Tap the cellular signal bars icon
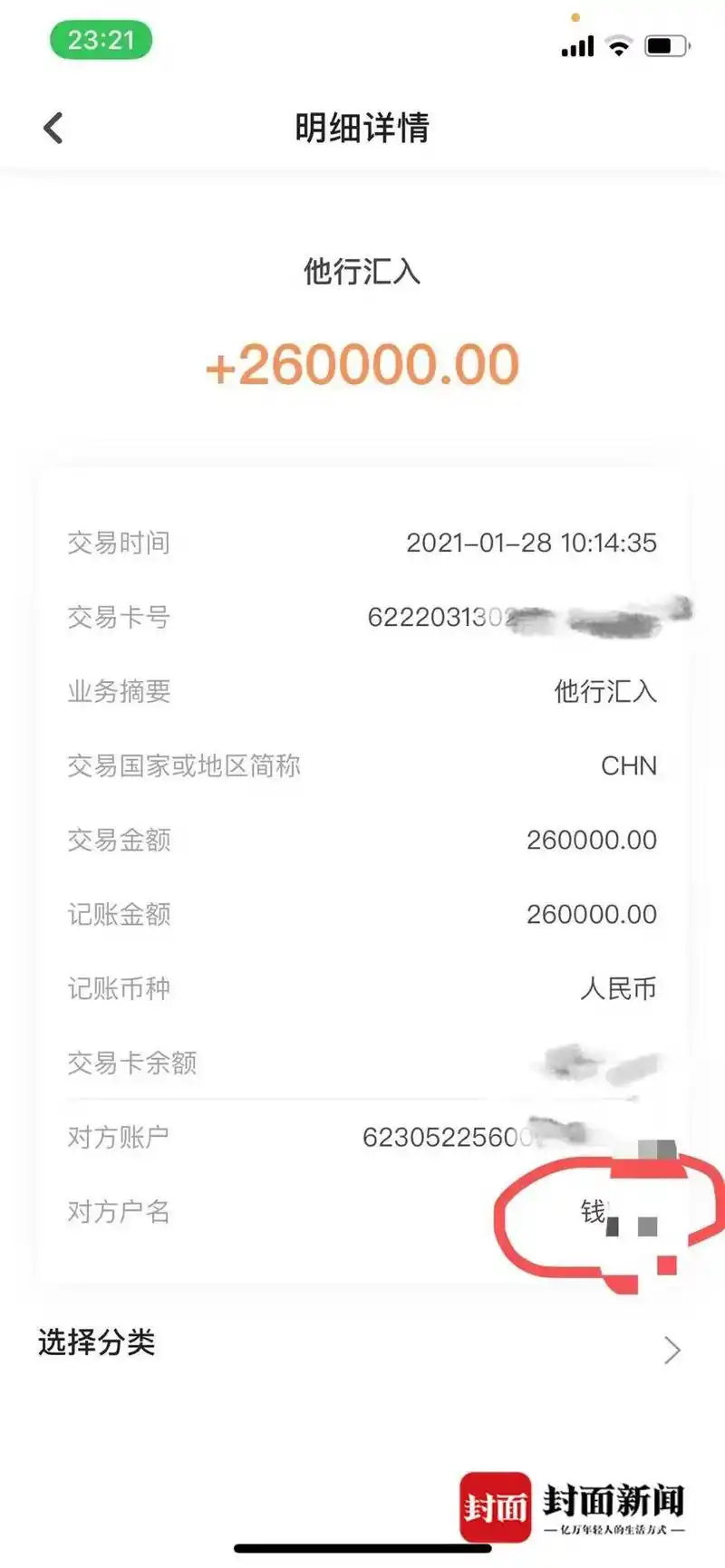 tap(576, 45)
